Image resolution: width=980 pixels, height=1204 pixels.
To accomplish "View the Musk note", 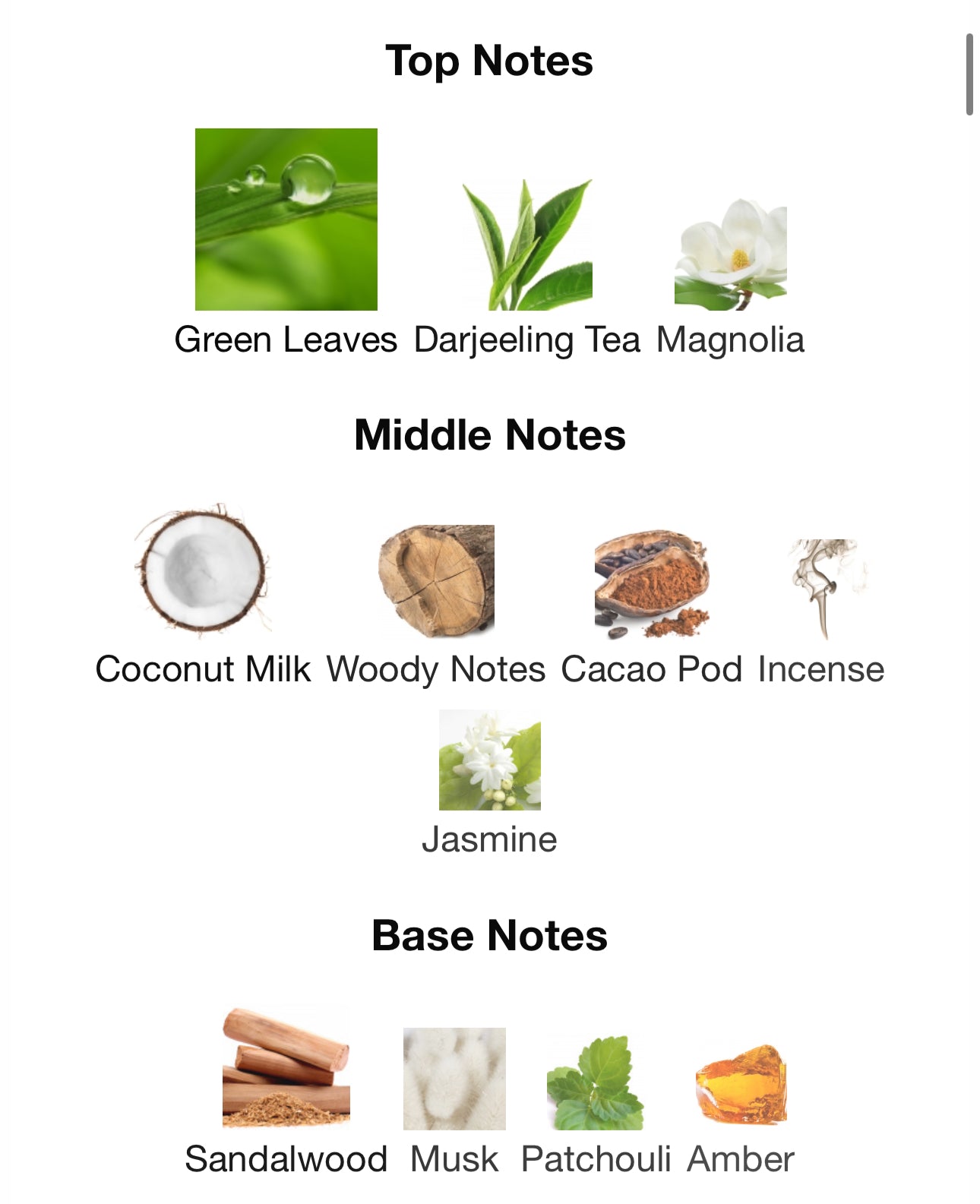I will pyautogui.click(x=454, y=1079).
